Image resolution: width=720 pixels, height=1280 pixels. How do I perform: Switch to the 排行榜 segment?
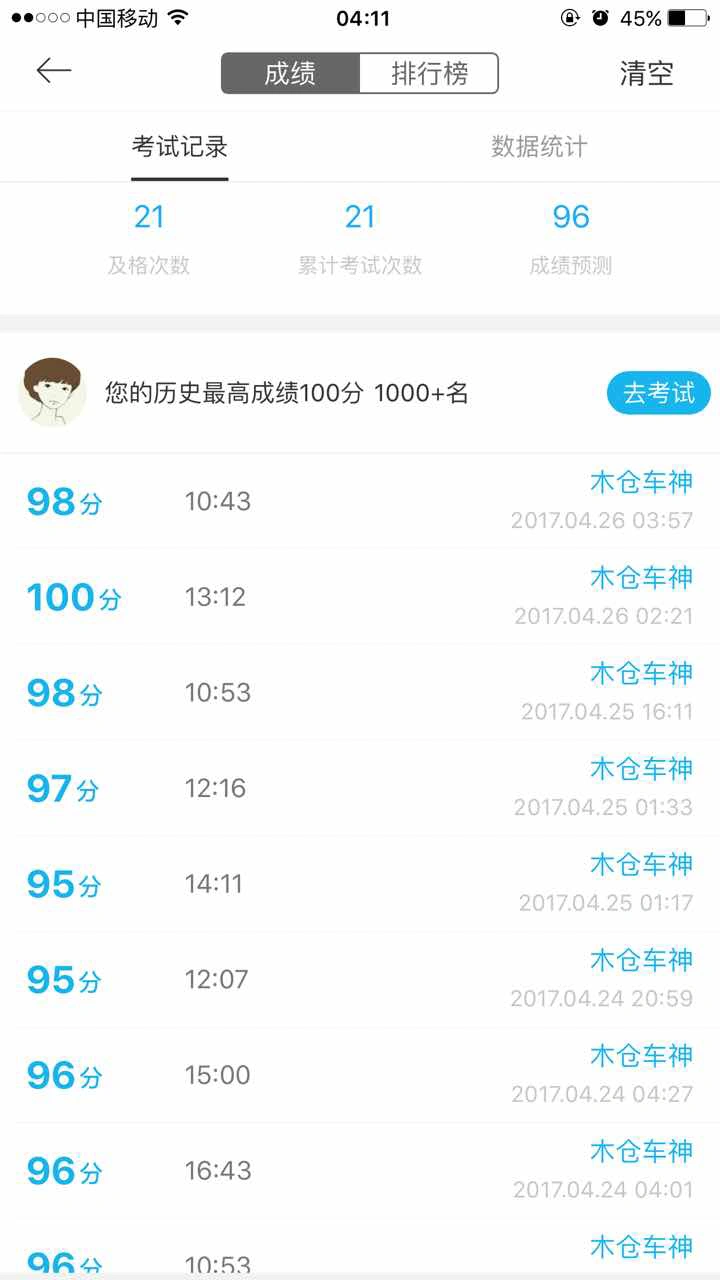[429, 73]
